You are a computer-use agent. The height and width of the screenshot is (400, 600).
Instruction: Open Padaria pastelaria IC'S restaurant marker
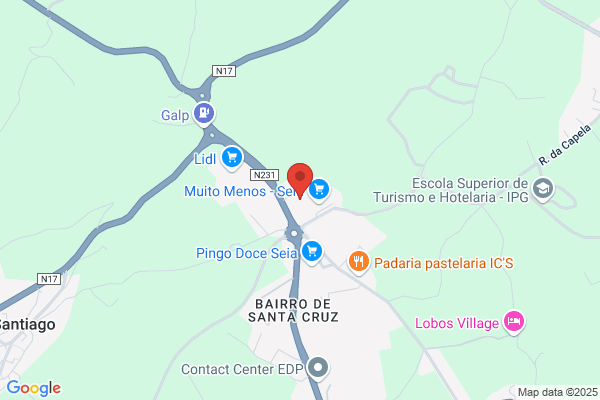coord(358,263)
